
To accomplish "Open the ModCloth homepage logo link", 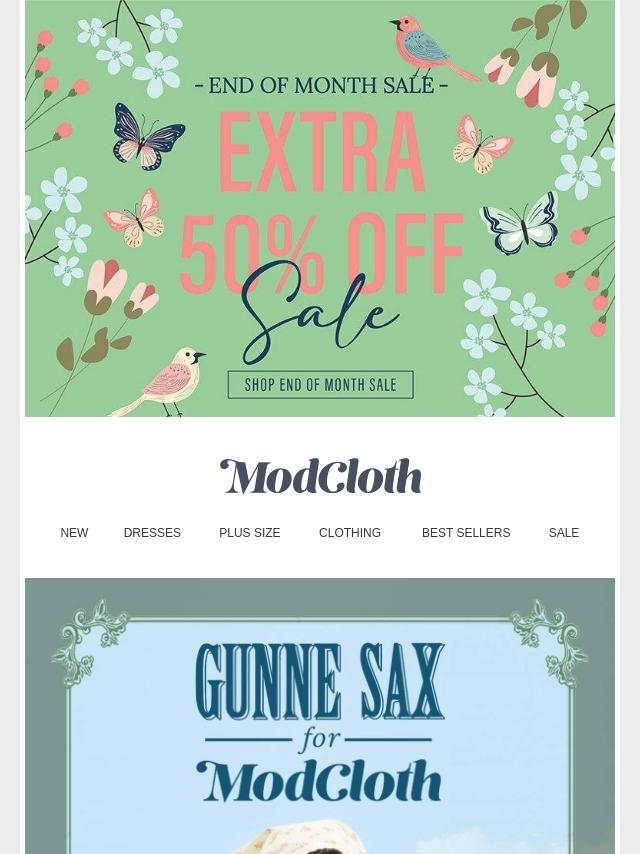I will pyautogui.click(x=320, y=477).
